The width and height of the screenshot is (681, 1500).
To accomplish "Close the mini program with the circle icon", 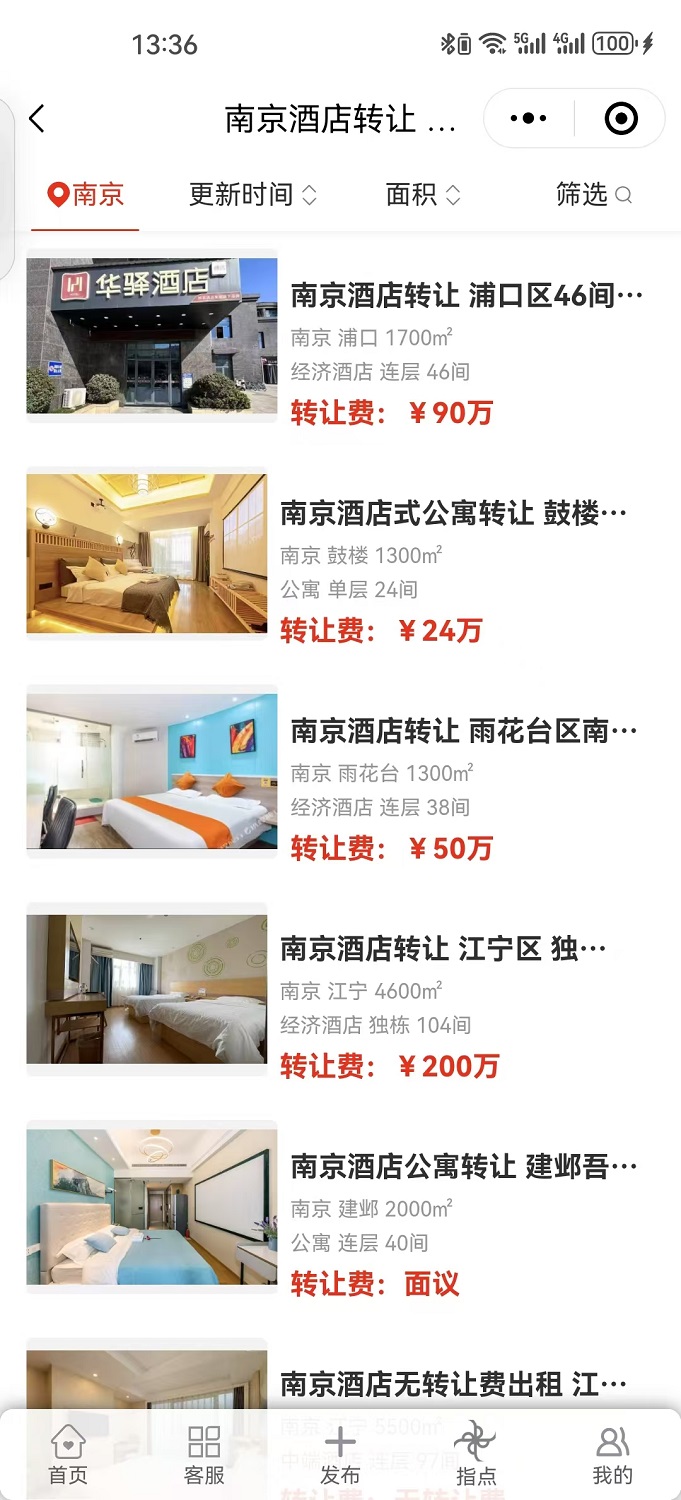I will point(621,119).
